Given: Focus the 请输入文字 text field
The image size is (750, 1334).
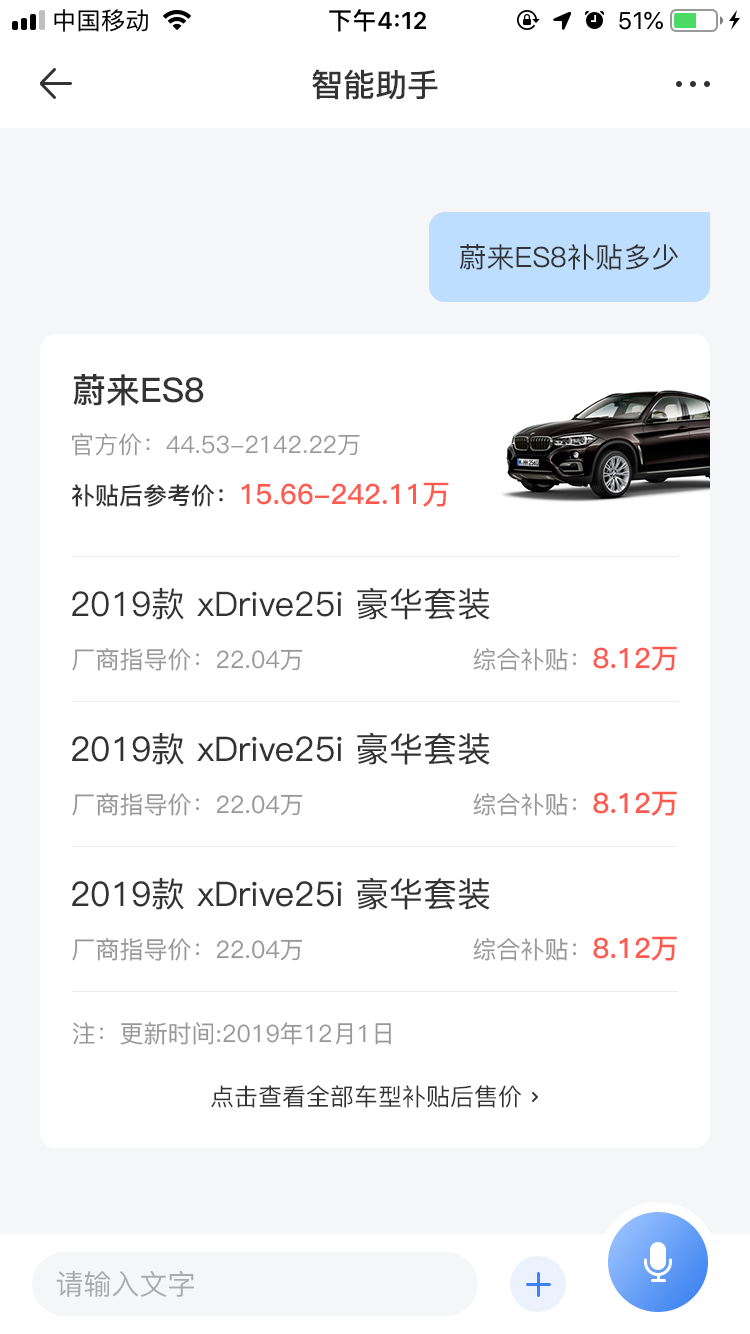Looking at the screenshot, I should (254, 1284).
